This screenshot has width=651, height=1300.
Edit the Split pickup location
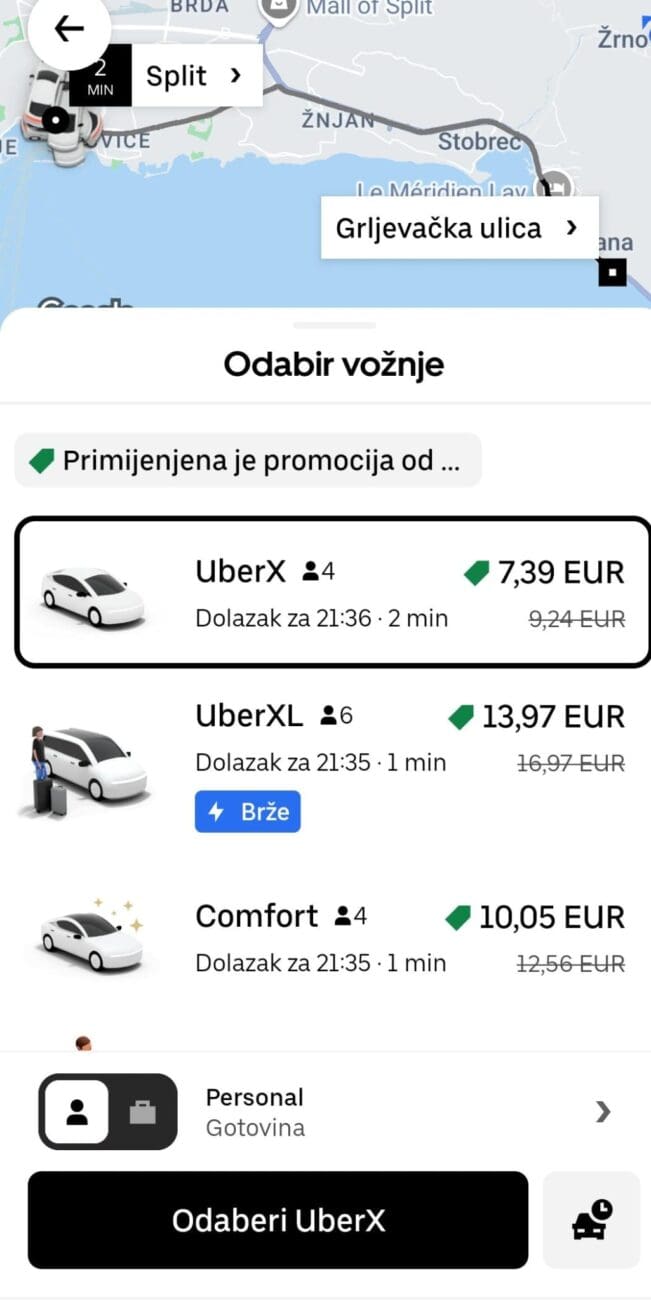coord(193,76)
